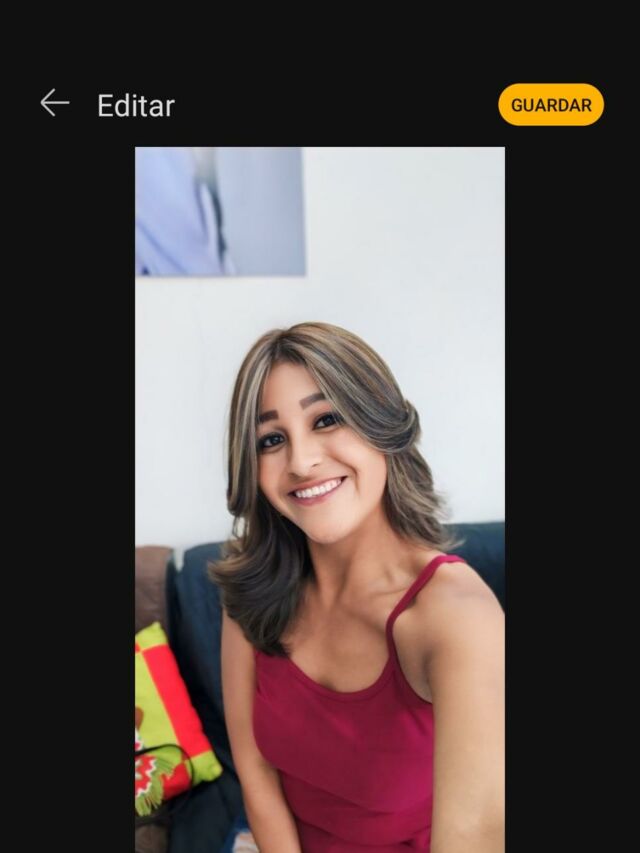Image resolution: width=640 pixels, height=853 pixels.
Task: Save the edited photo with GUARDAR
Action: point(551,105)
